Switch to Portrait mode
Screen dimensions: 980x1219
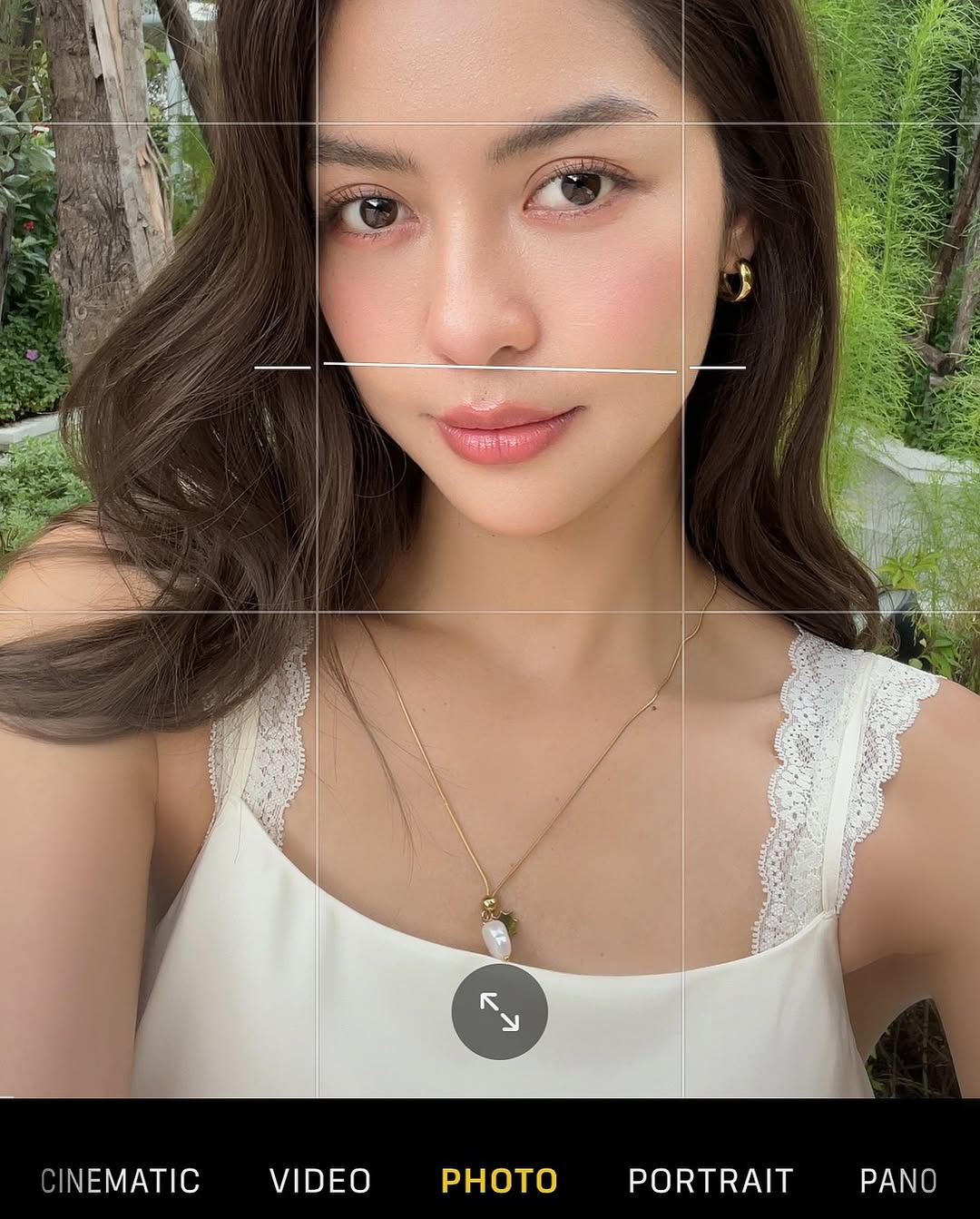coord(710,1181)
